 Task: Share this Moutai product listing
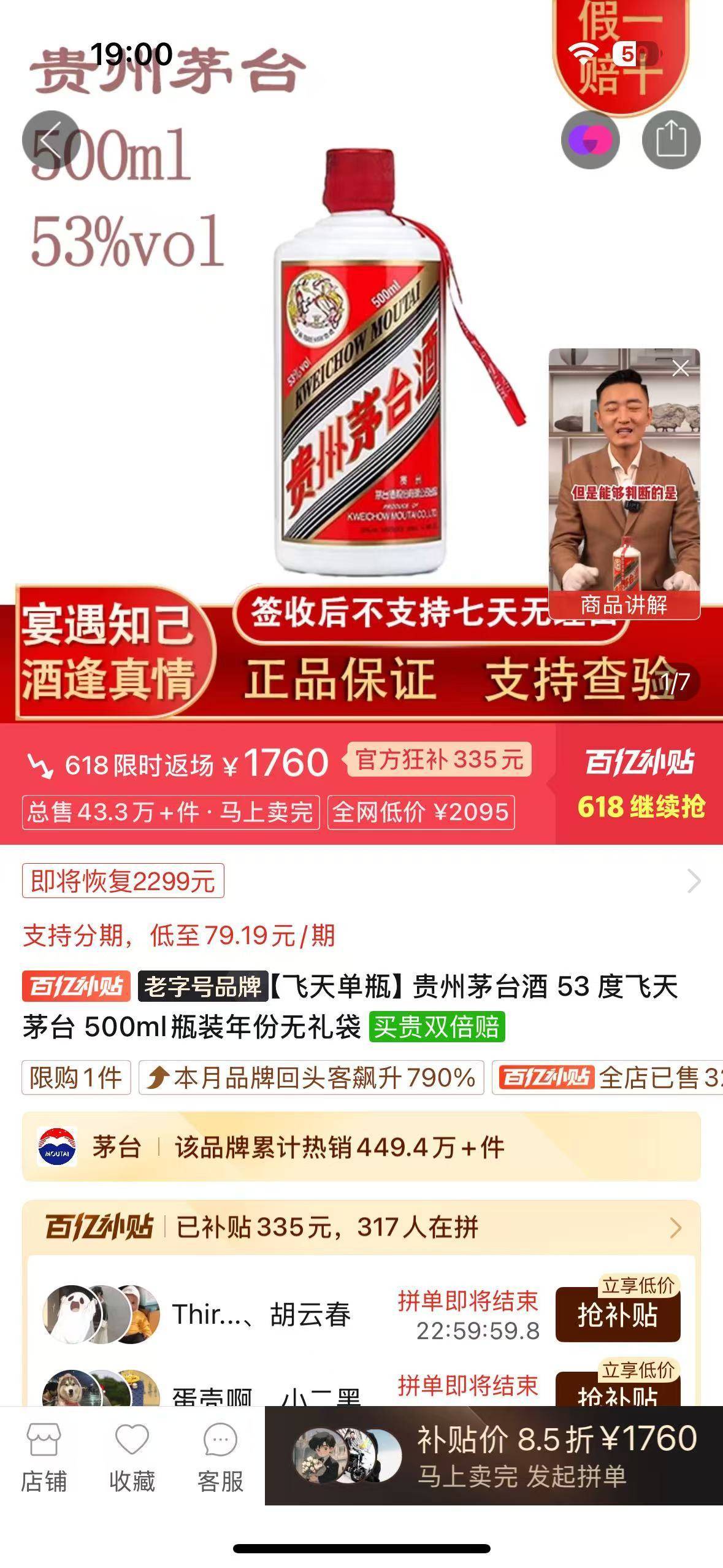pos(671,140)
